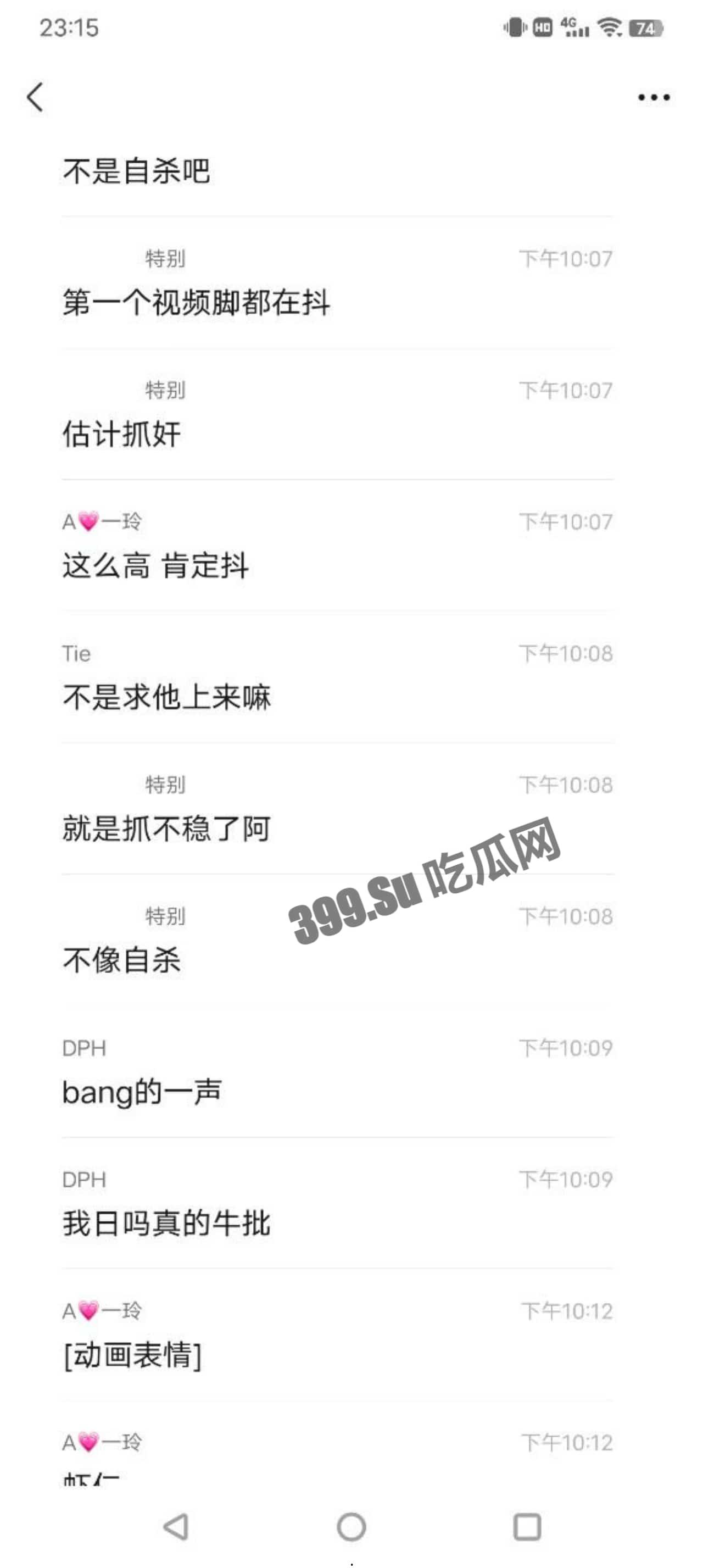Tap the HD indicator in the status bar
The width and height of the screenshot is (703, 1568).
click(x=544, y=26)
